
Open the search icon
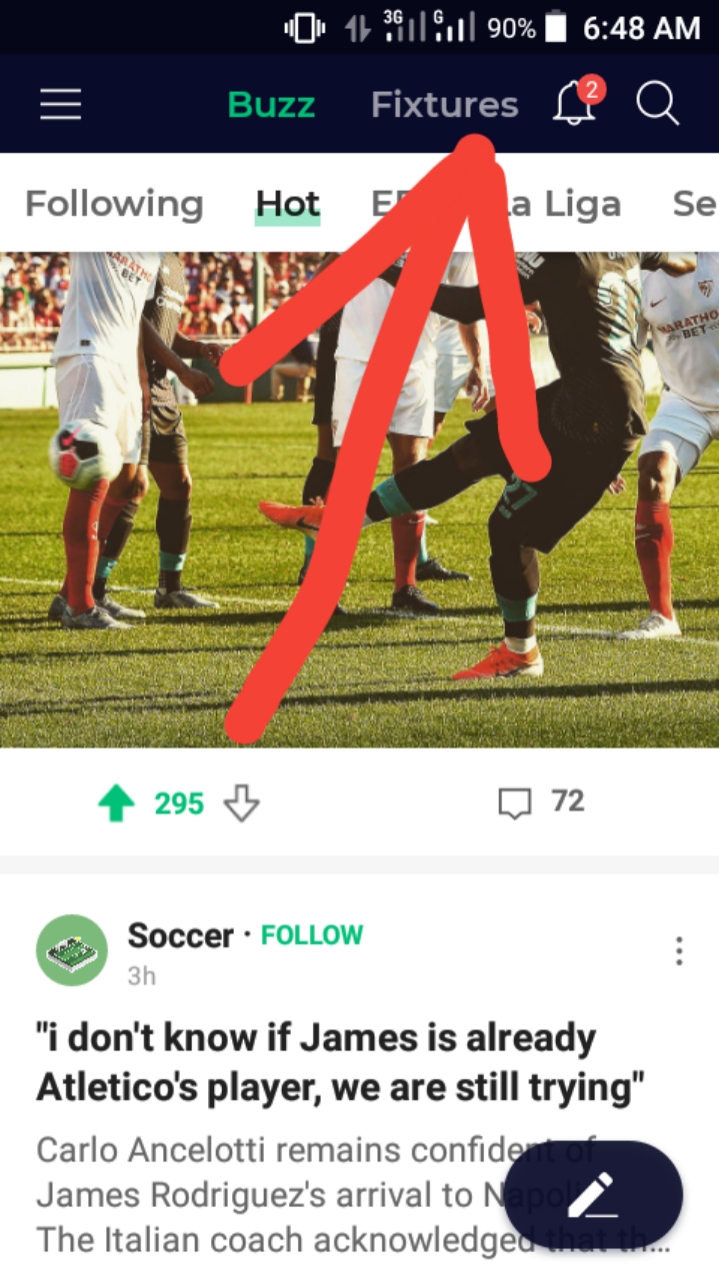click(657, 104)
